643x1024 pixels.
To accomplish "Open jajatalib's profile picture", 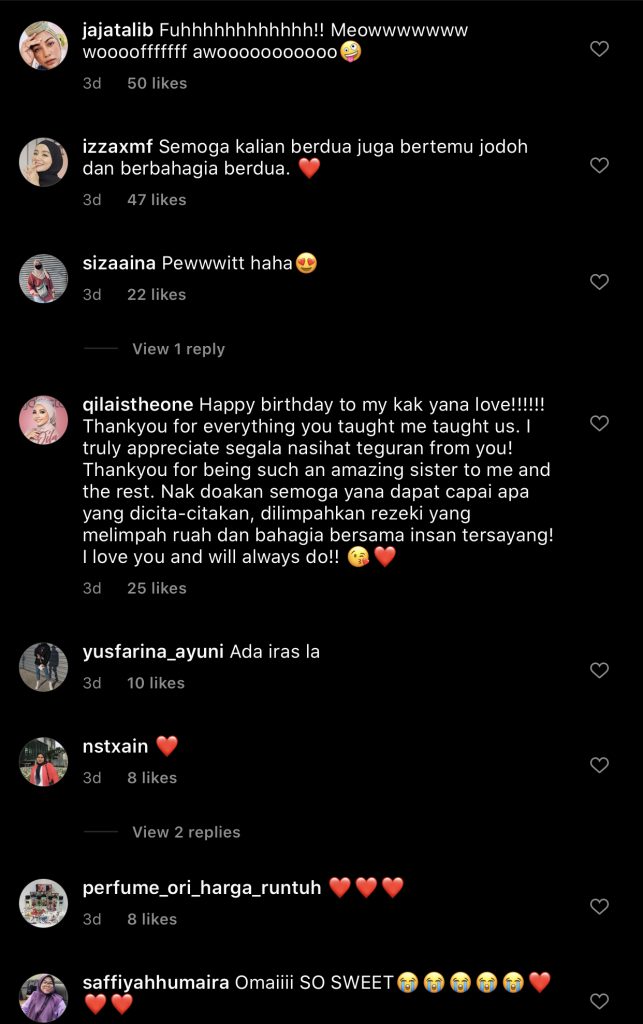I will point(43,46).
